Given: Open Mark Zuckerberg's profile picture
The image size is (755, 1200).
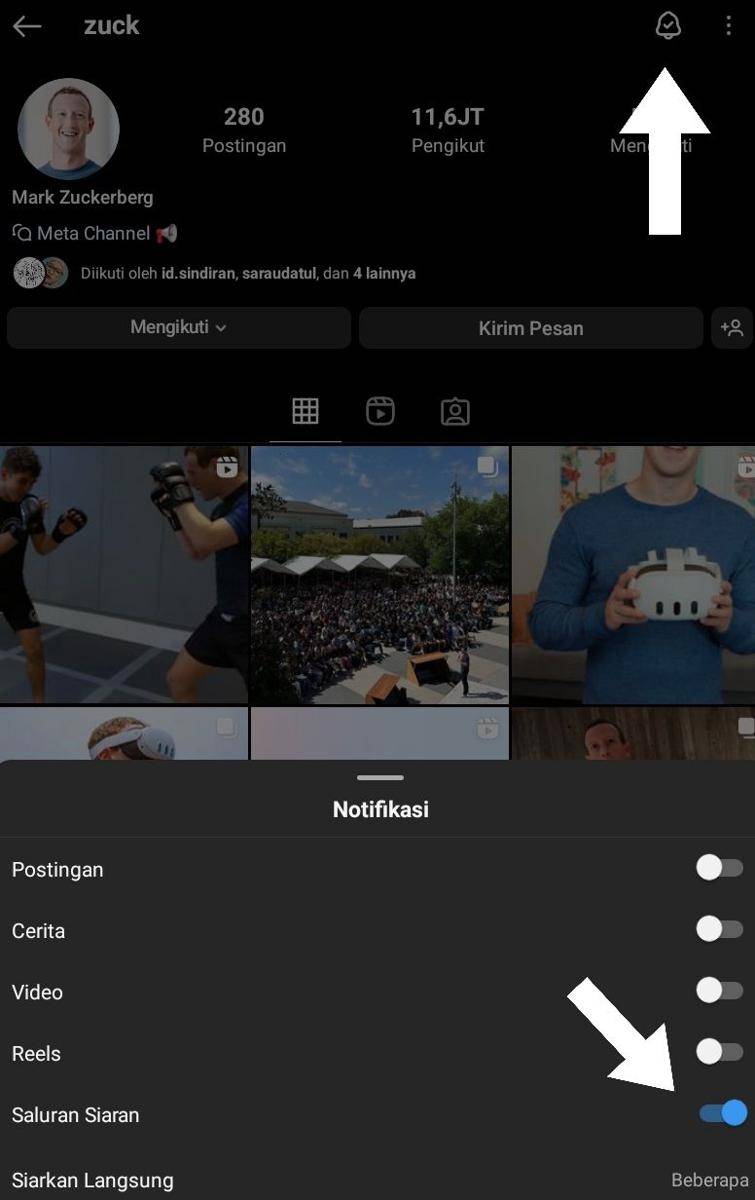Looking at the screenshot, I should [68, 129].
